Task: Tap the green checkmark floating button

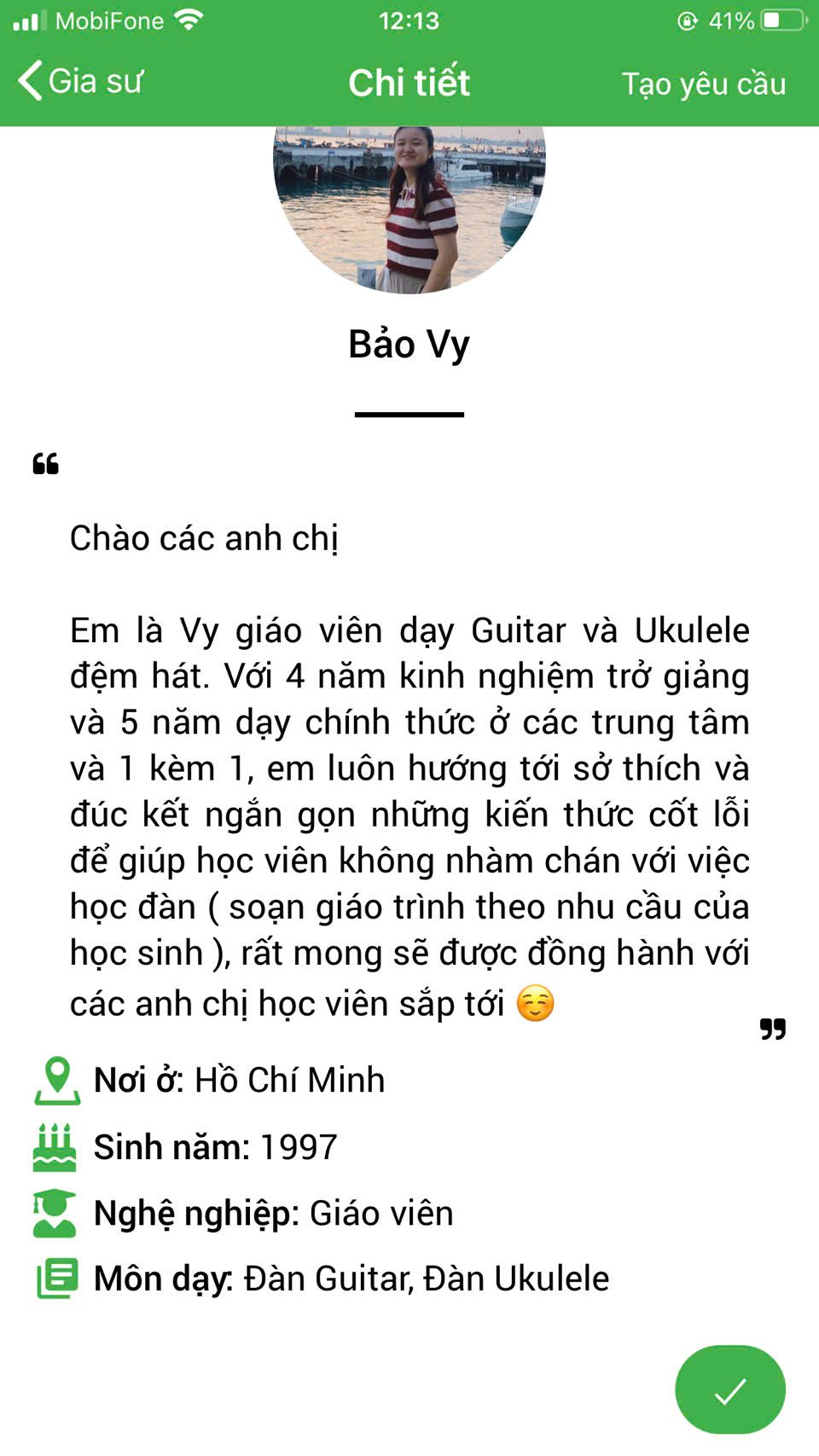Action: 730,1390
